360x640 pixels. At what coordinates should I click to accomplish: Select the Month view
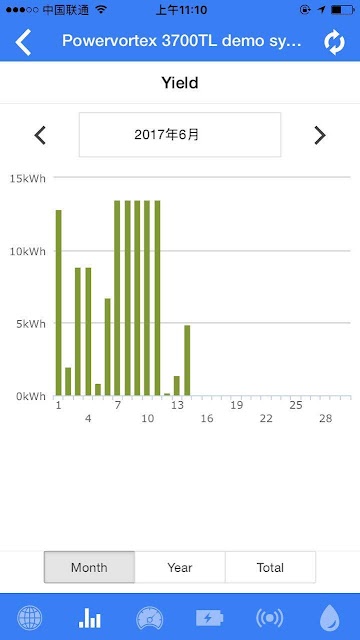(89, 567)
